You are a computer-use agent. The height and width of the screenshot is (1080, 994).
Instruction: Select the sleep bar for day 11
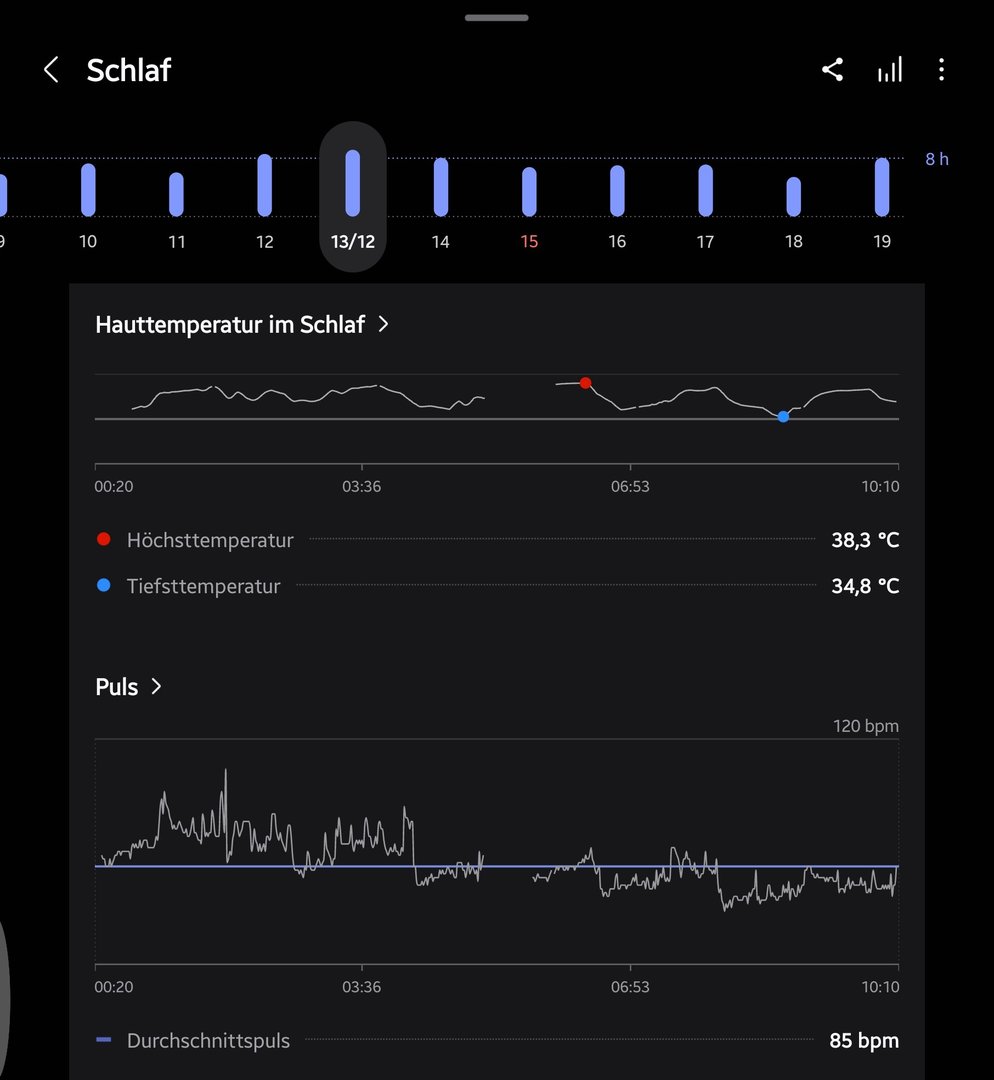176,194
